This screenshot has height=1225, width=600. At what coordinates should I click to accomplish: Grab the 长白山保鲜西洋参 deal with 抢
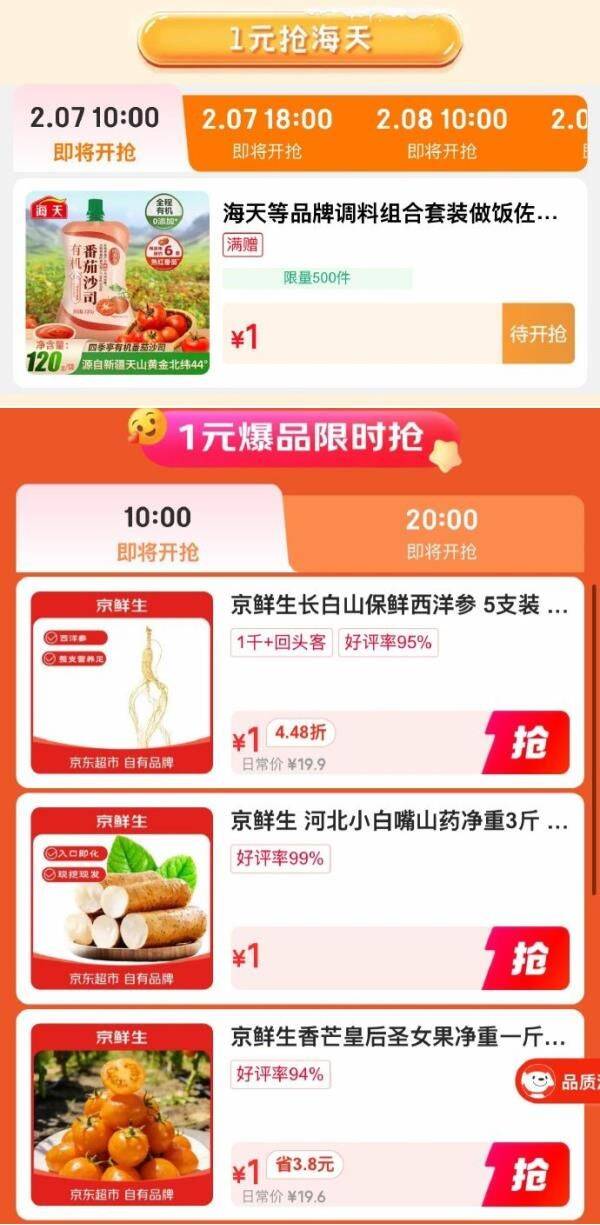527,742
